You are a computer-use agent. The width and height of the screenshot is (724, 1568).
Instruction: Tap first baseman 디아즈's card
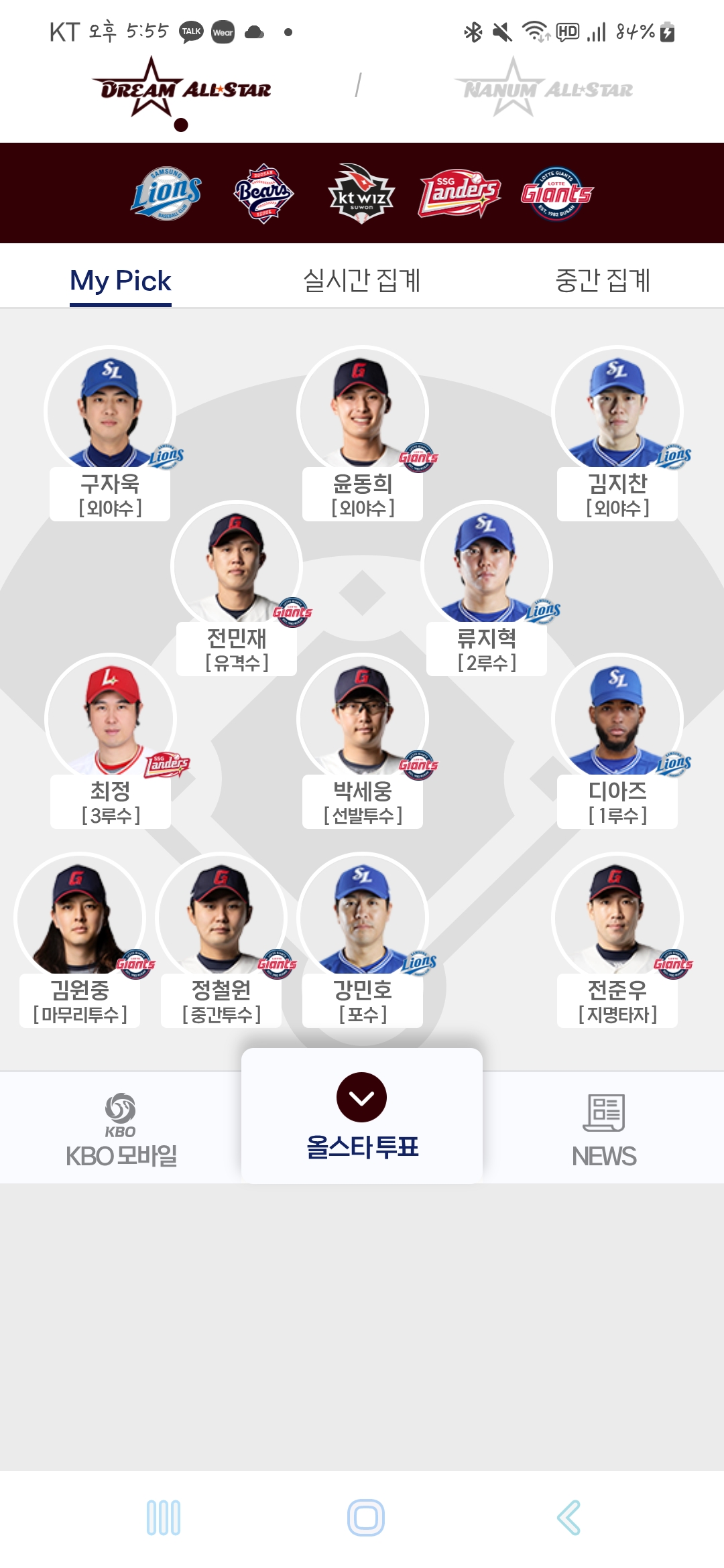click(617, 740)
